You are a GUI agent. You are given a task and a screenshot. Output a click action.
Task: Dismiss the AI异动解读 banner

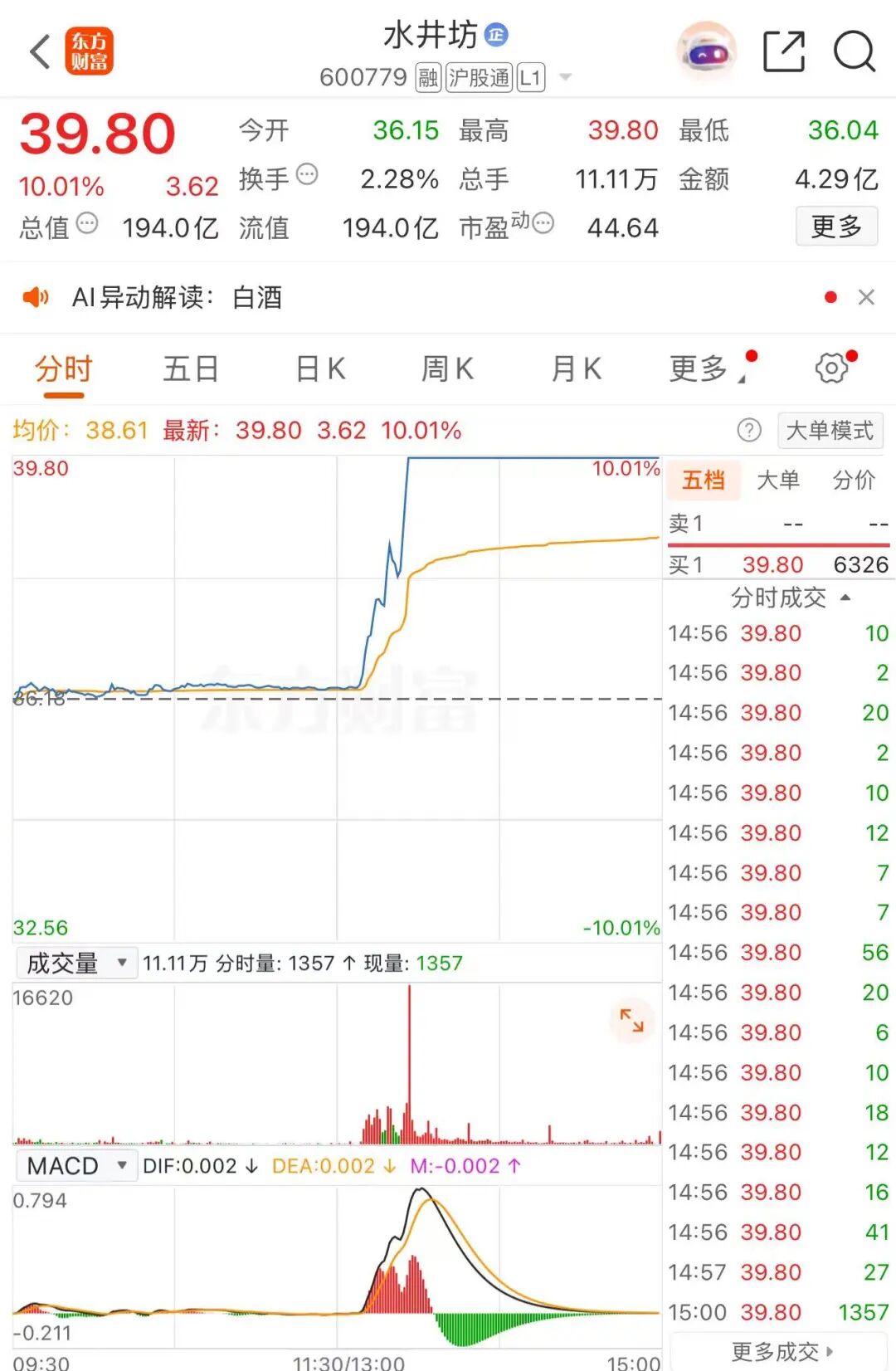pos(866,297)
